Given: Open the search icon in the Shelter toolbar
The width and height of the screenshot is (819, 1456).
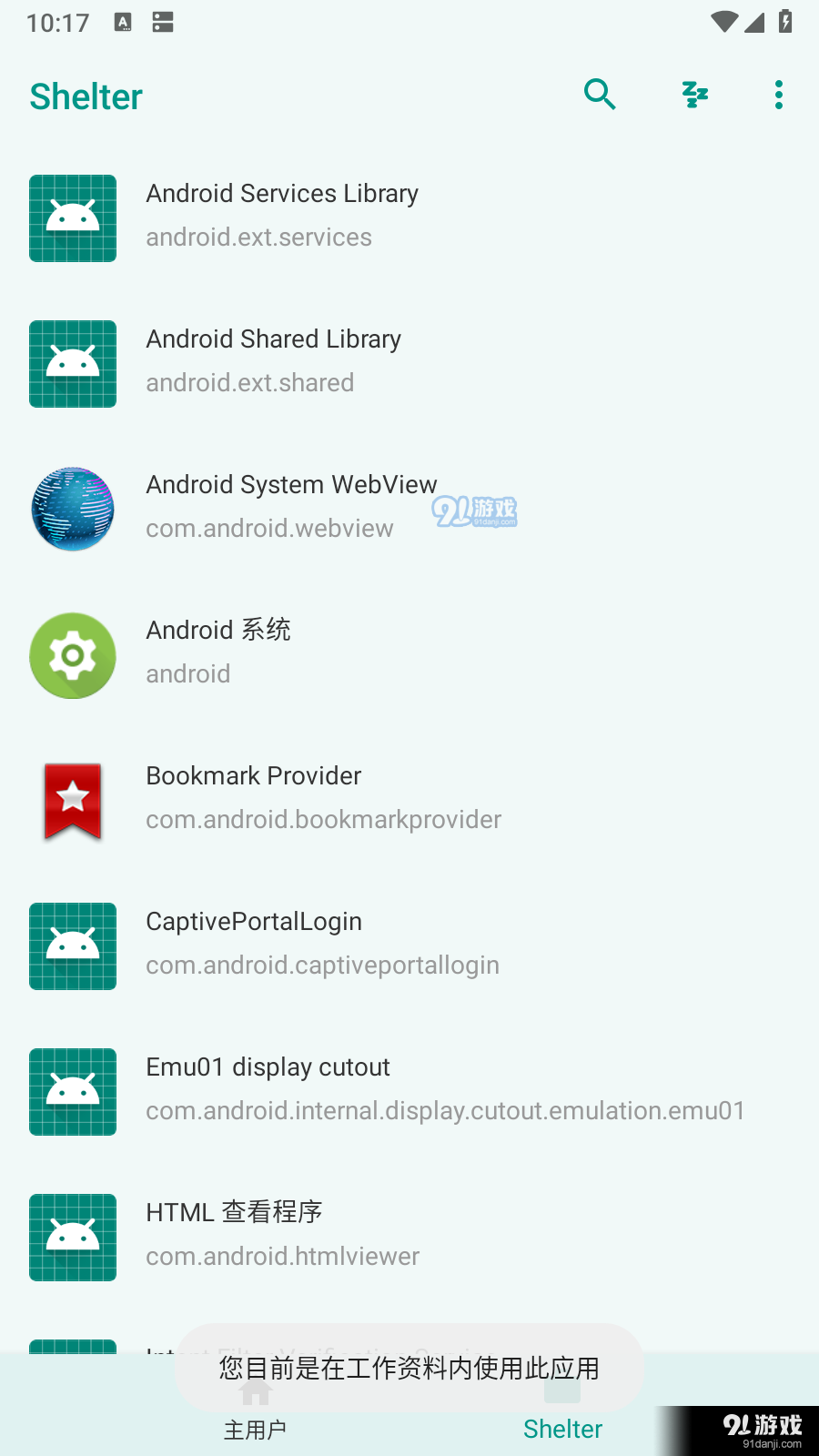Looking at the screenshot, I should point(600,94).
